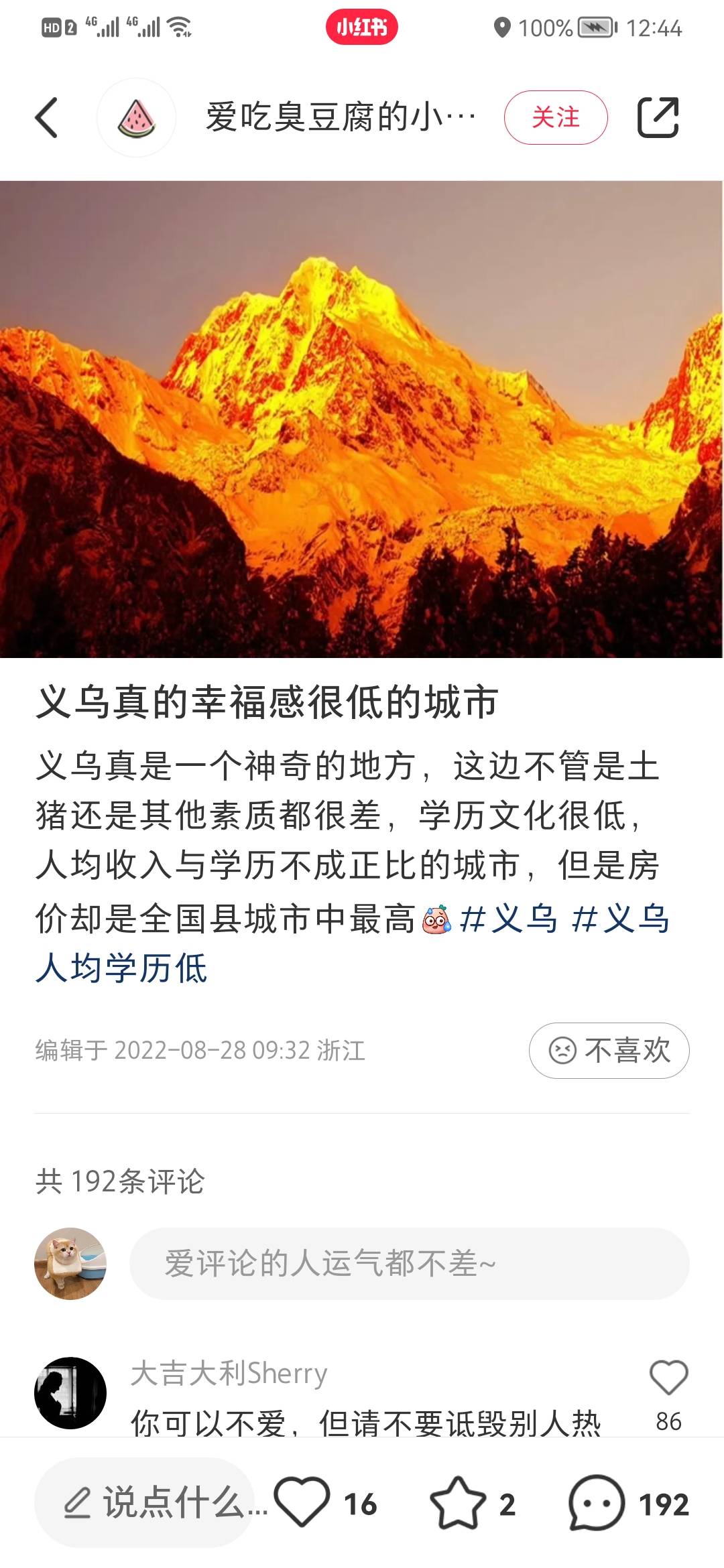Viewport: 724px width, 1568px height.
Task: View 大吉大利Sherry's profile picture
Action: click(x=70, y=1393)
